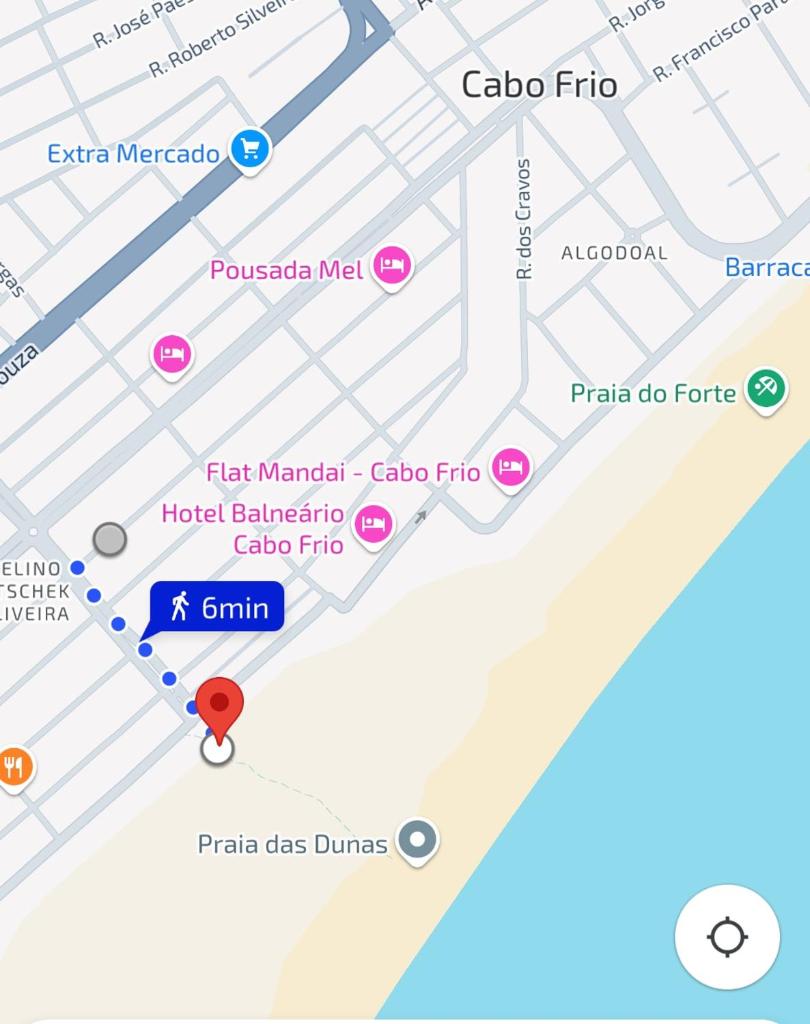This screenshot has width=810, height=1024.
Task: Select the red destination pin
Action: point(219,705)
